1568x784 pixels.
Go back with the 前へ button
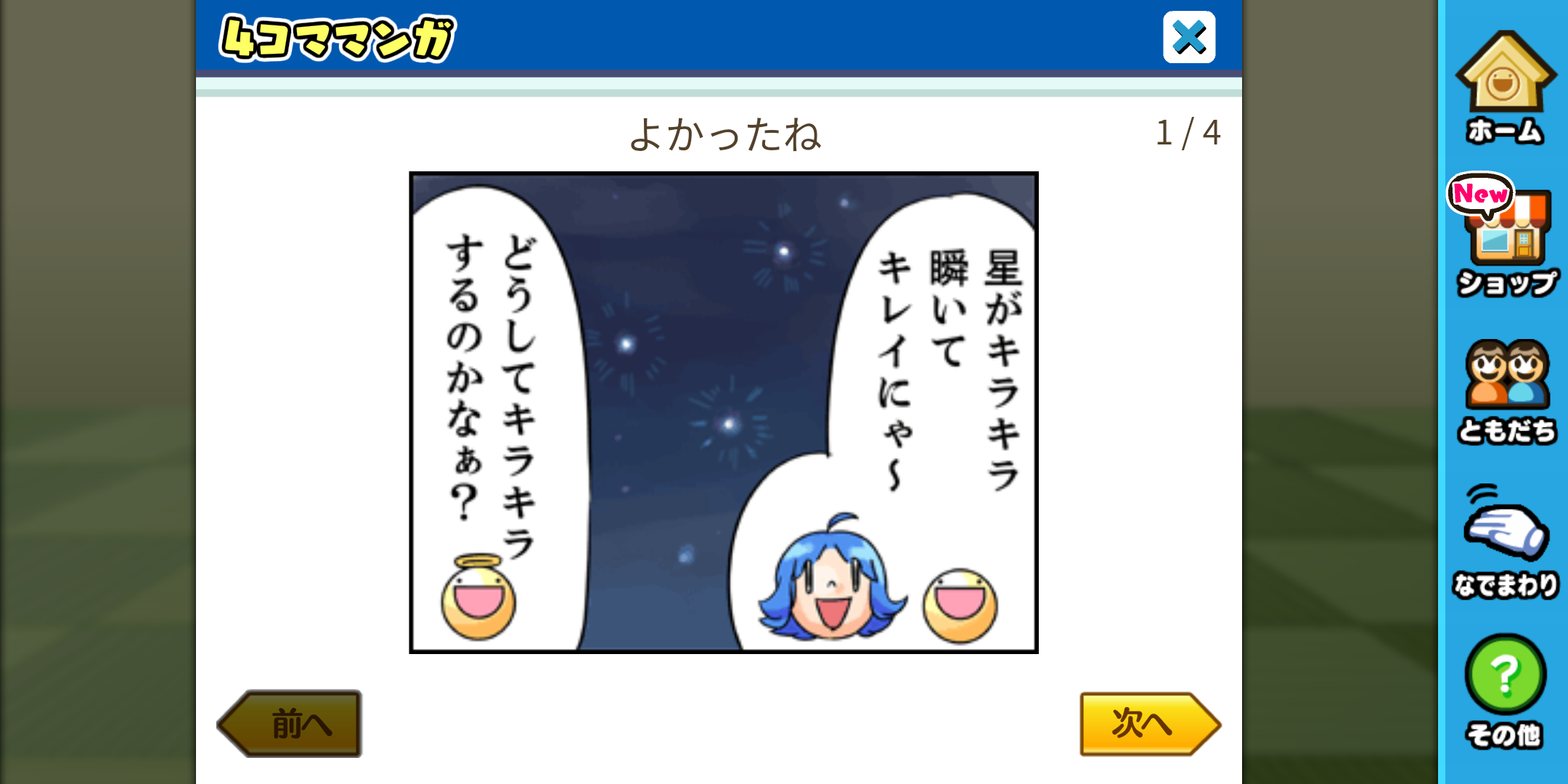pyautogui.click(x=292, y=724)
